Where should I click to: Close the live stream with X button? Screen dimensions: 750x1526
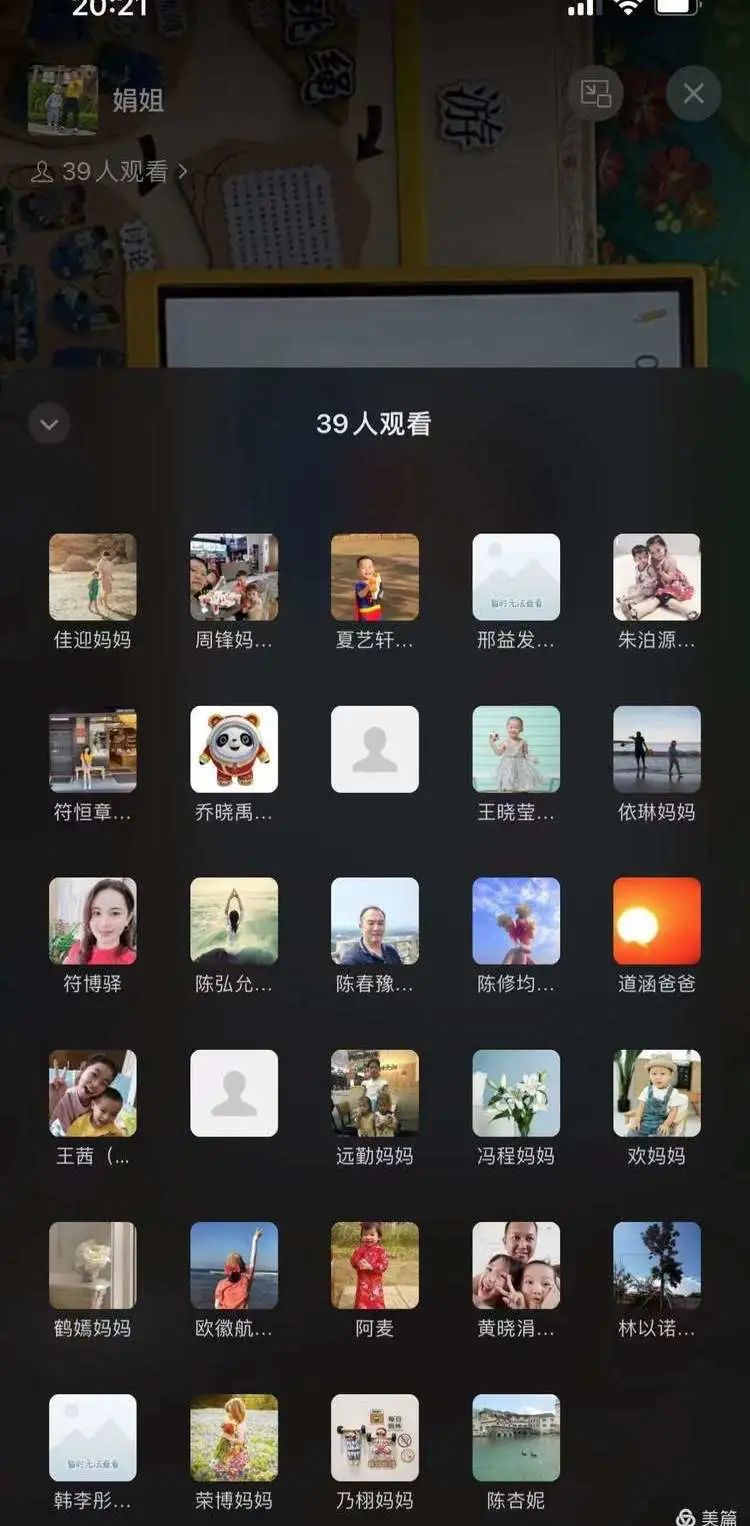tap(693, 94)
